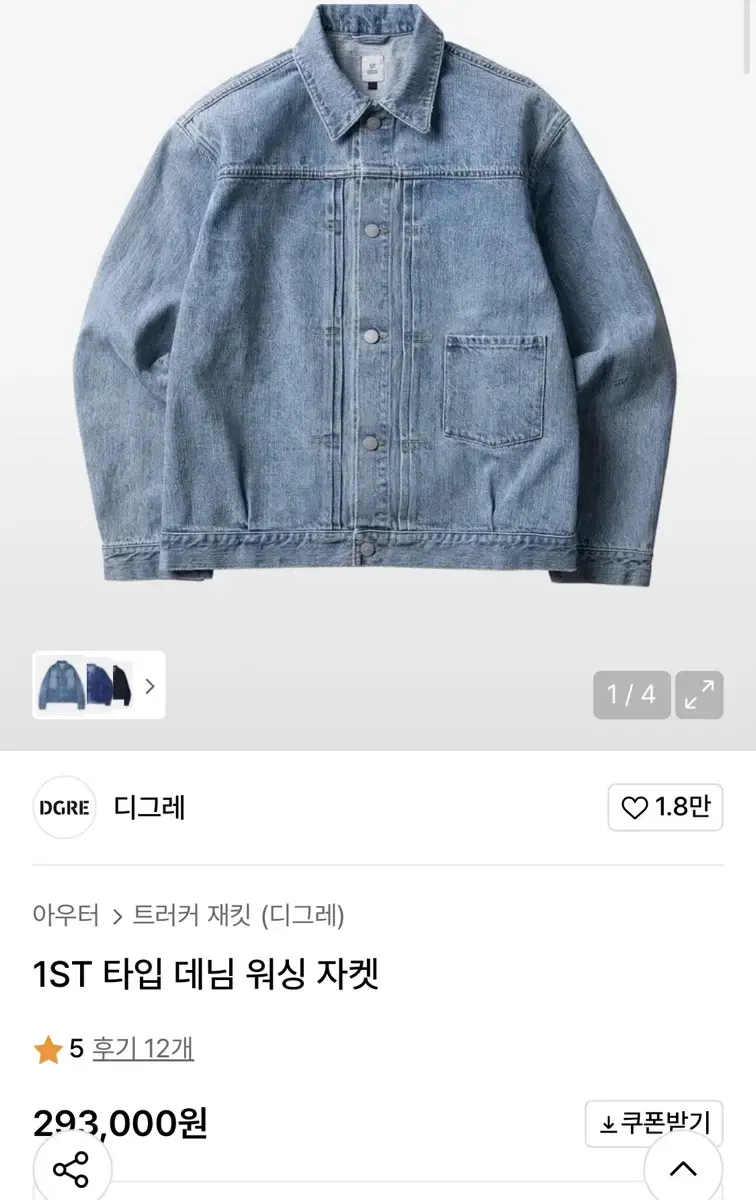
Task: Expand more product images with the right chevron
Action: (152, 688)
